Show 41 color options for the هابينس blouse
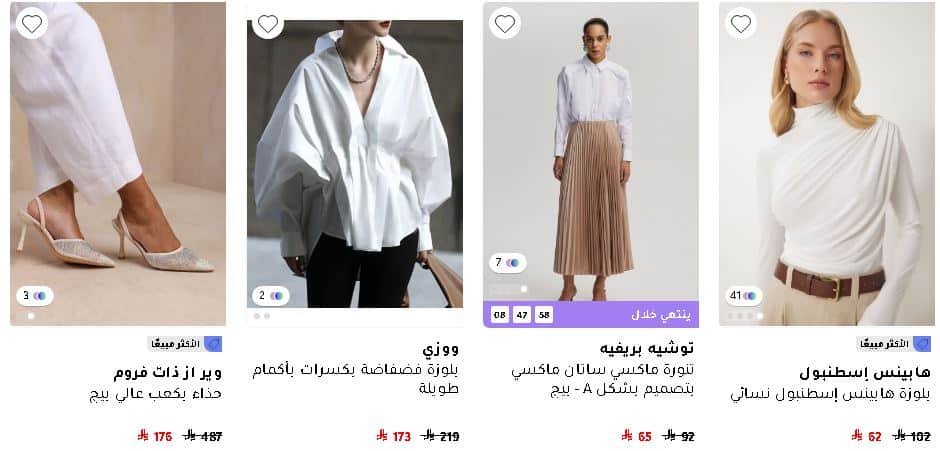This screenshot has width=940, height=451. [742, 295]
